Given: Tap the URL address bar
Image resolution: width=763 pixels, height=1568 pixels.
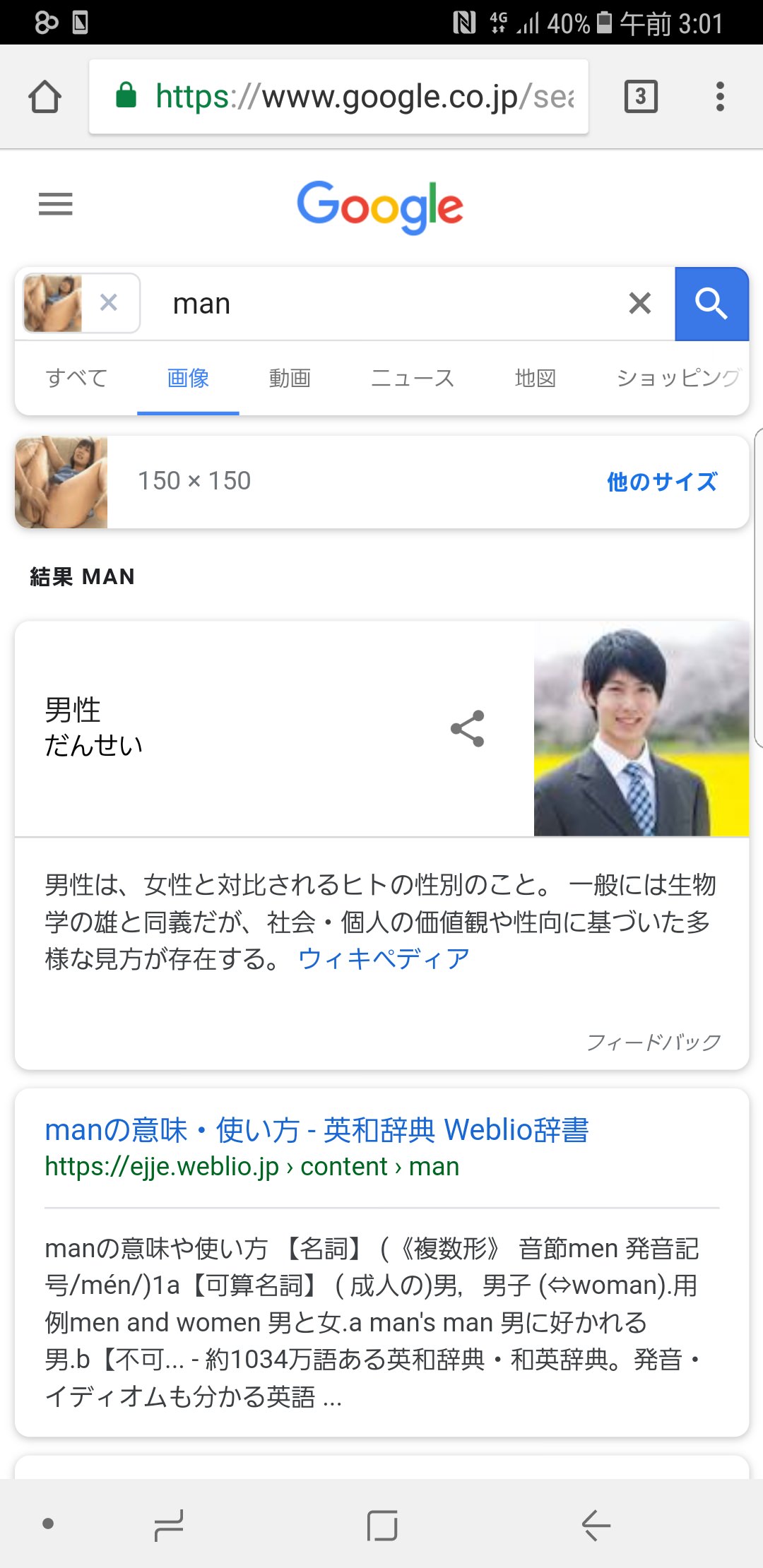Looking at the screenshot, I should [338, 97].
